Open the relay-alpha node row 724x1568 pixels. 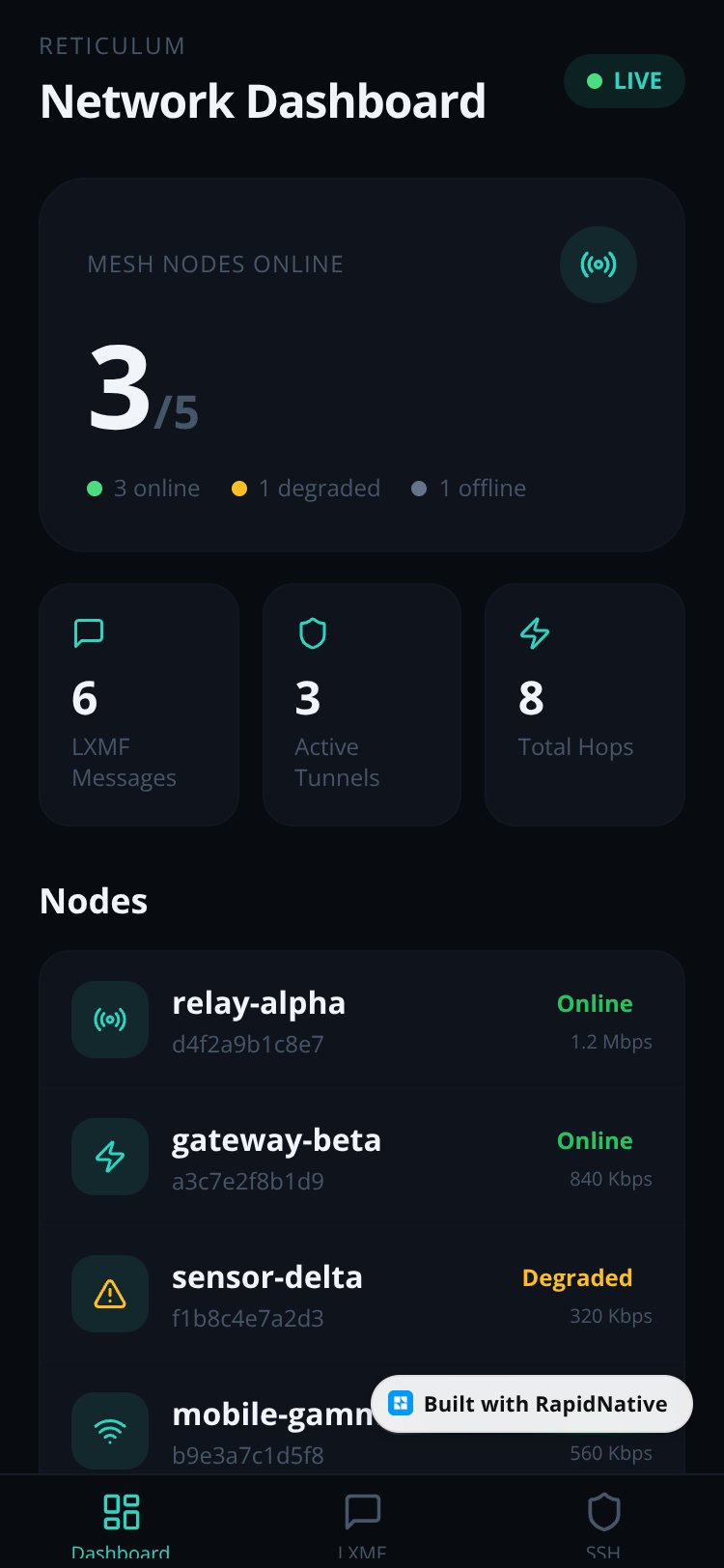[362, 1021]
